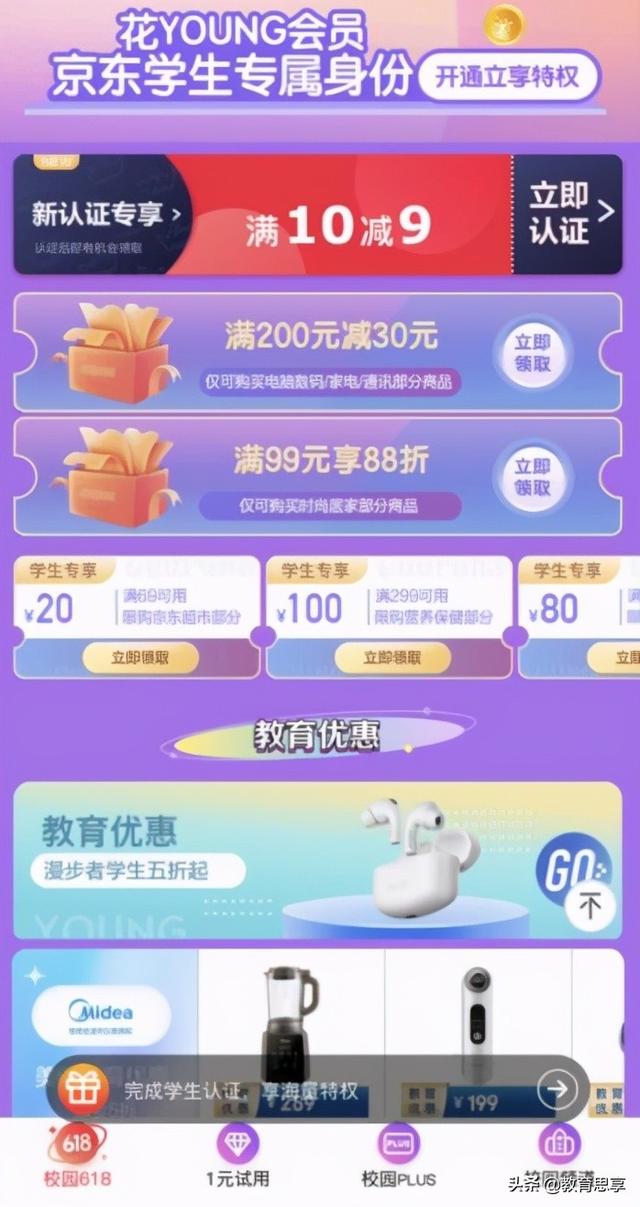Tap the 开通立享特权 button

point(508,77)
